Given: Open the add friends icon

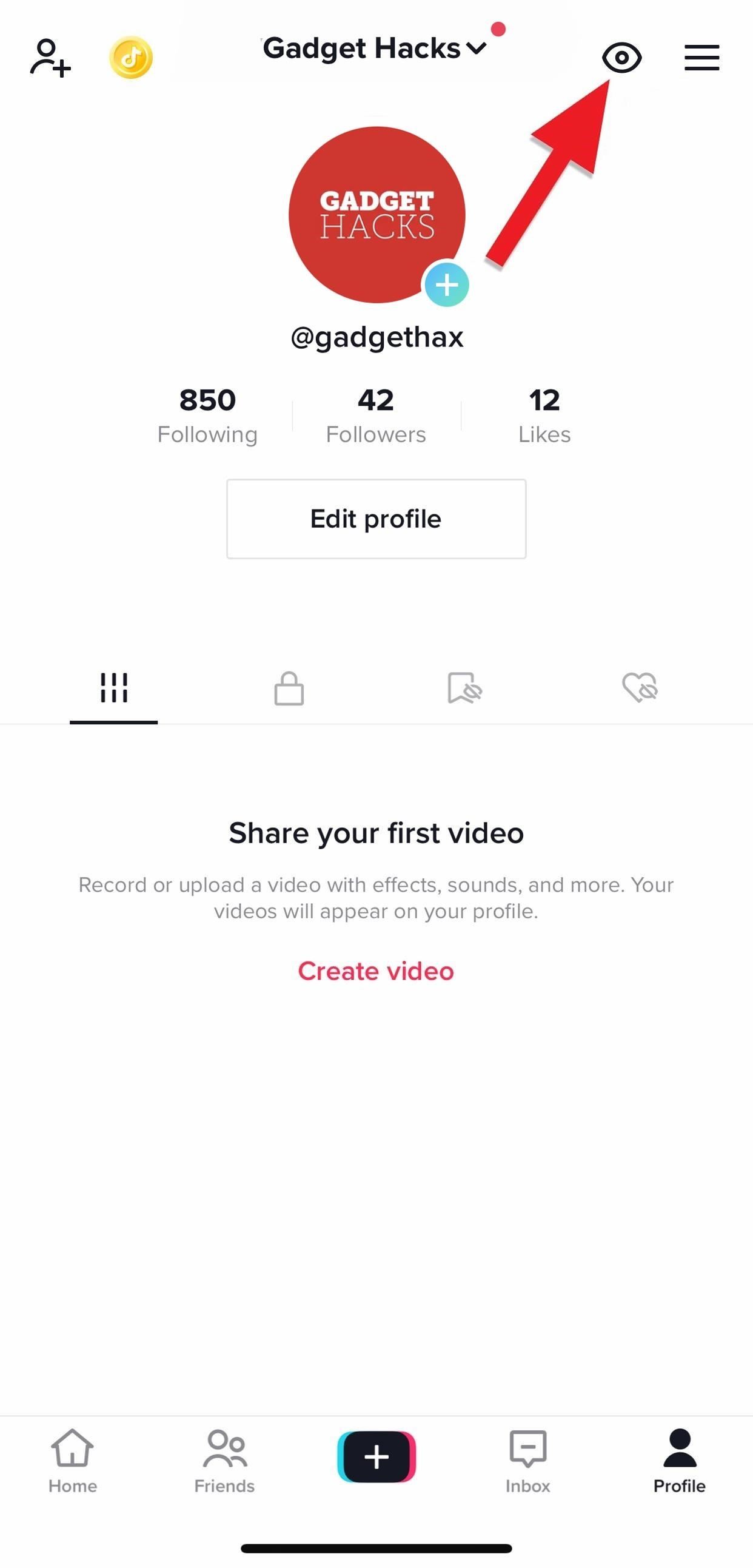Looking at the screenshot, I should (50, 58).
